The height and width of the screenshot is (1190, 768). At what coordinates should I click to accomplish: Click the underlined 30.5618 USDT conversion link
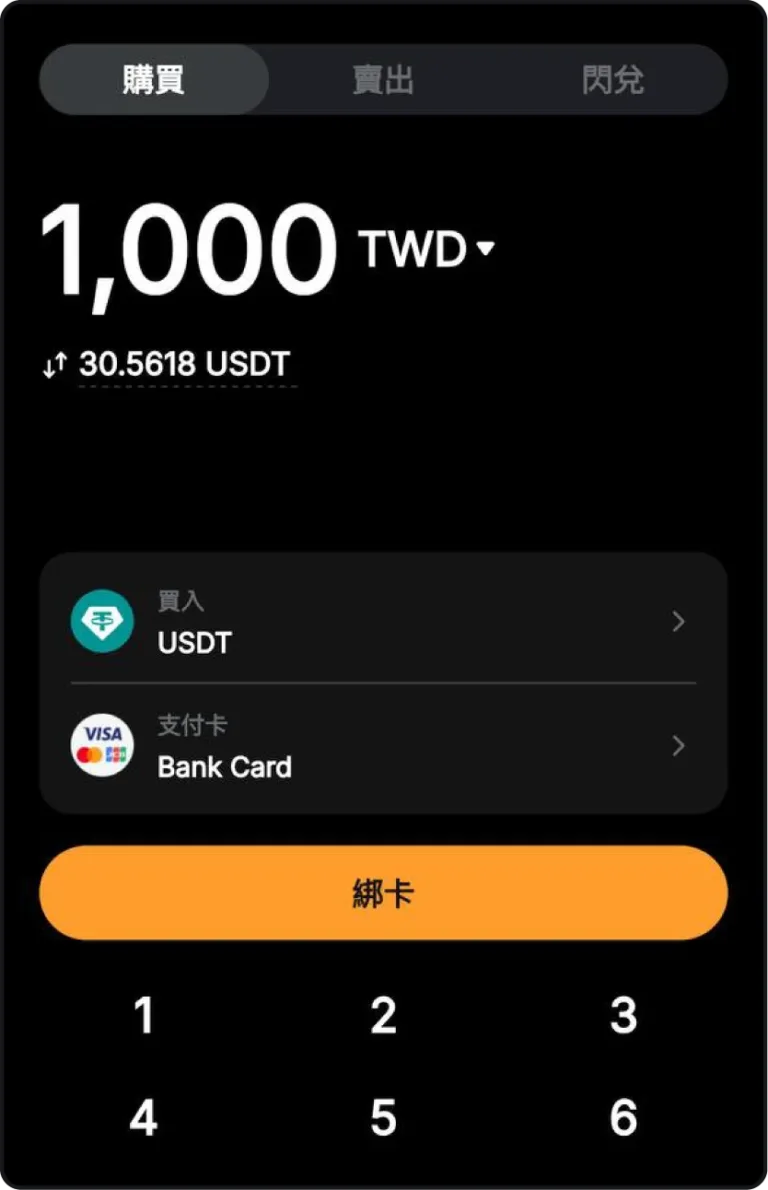coord(185,363)
